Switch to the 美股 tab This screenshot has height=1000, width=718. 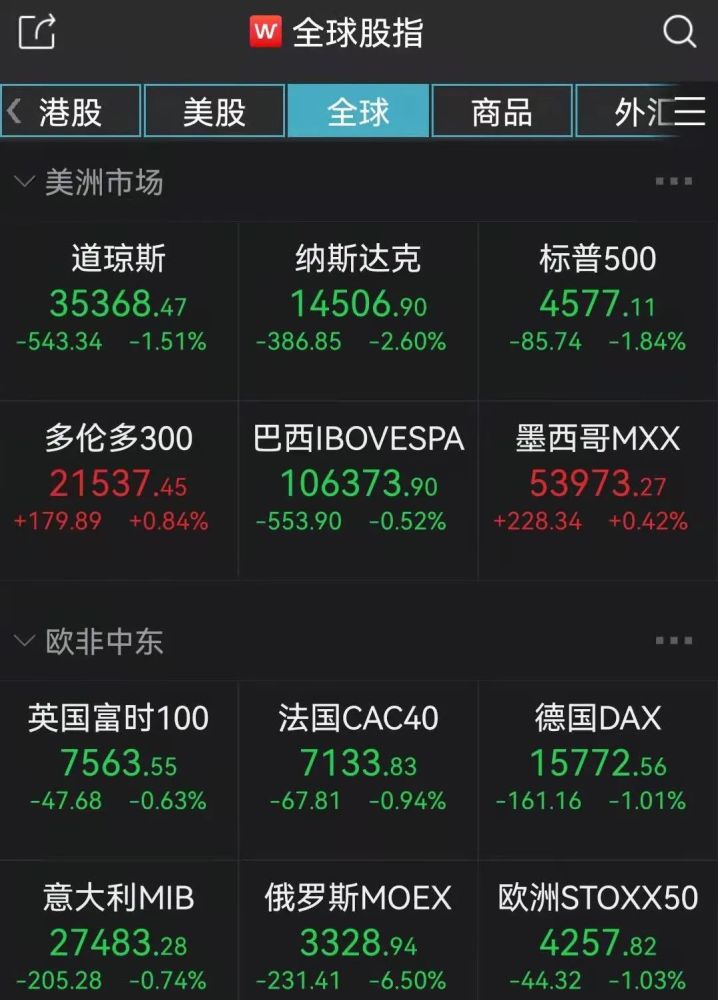(214, 111)
